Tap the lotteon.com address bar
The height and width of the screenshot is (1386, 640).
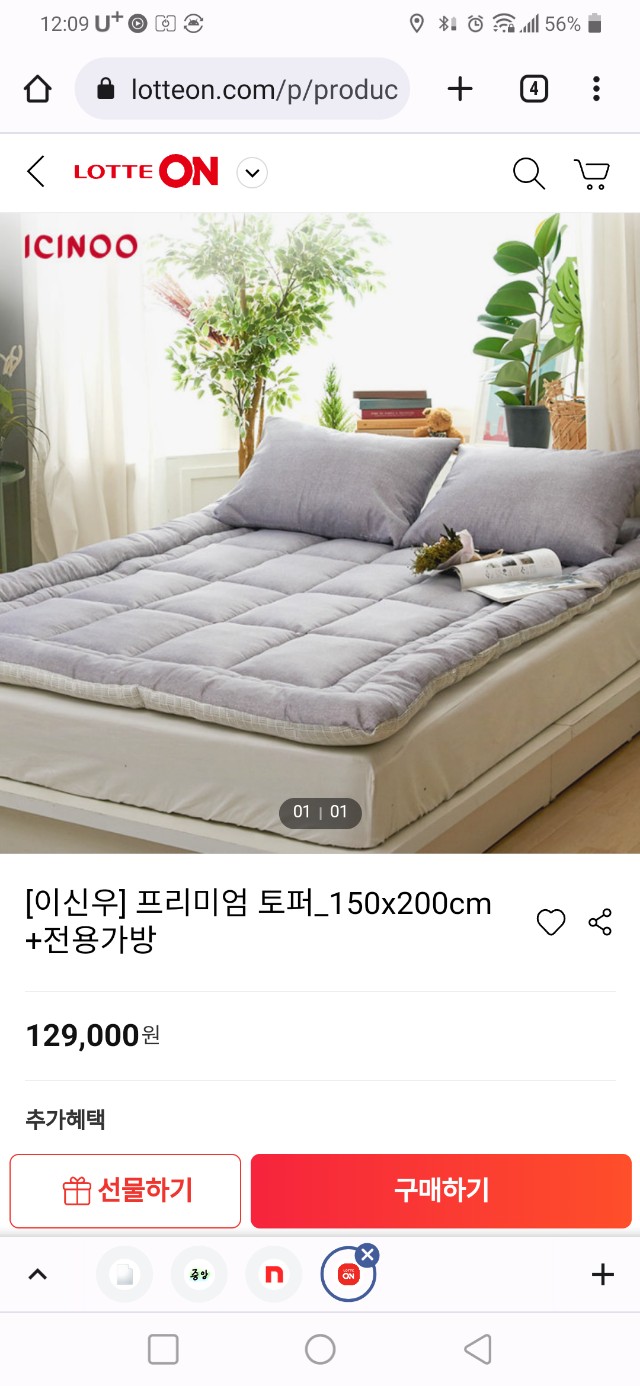[x=242, y=90]
